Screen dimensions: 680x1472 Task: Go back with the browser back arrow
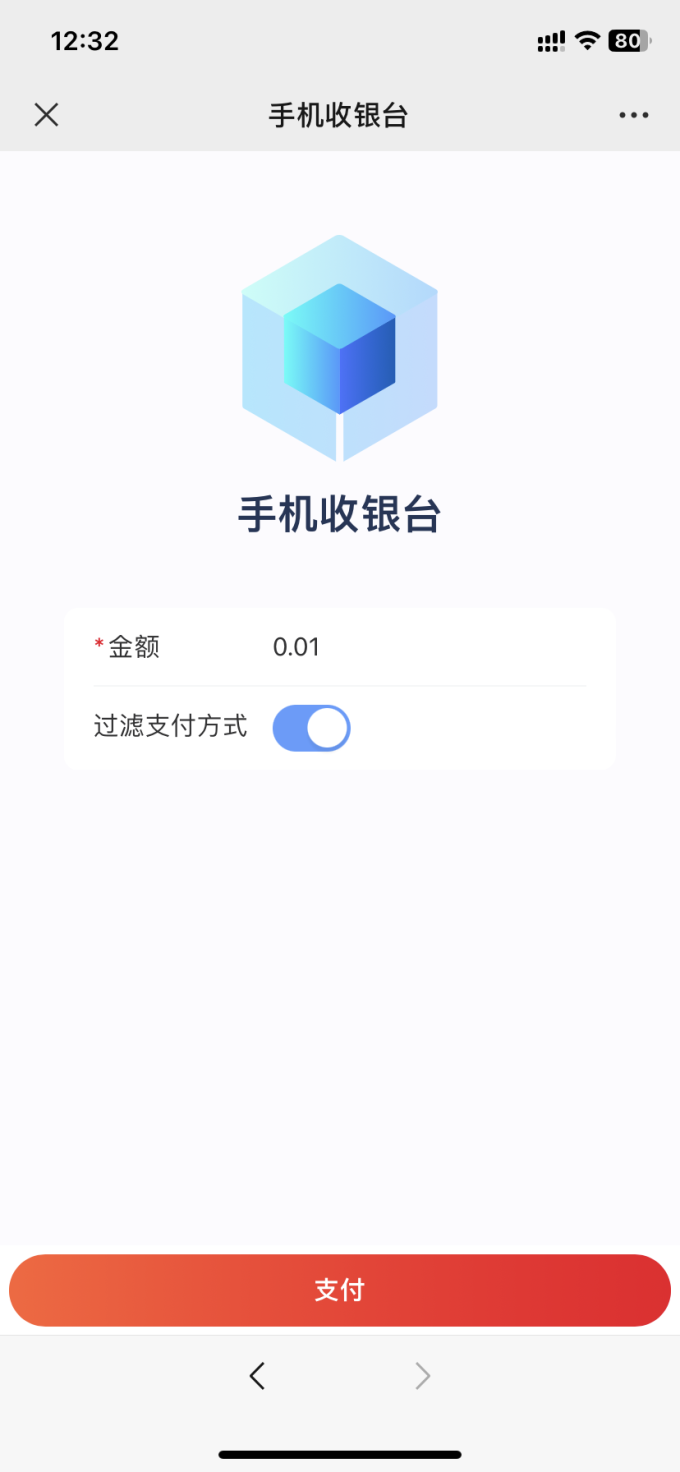[257, 1376]
